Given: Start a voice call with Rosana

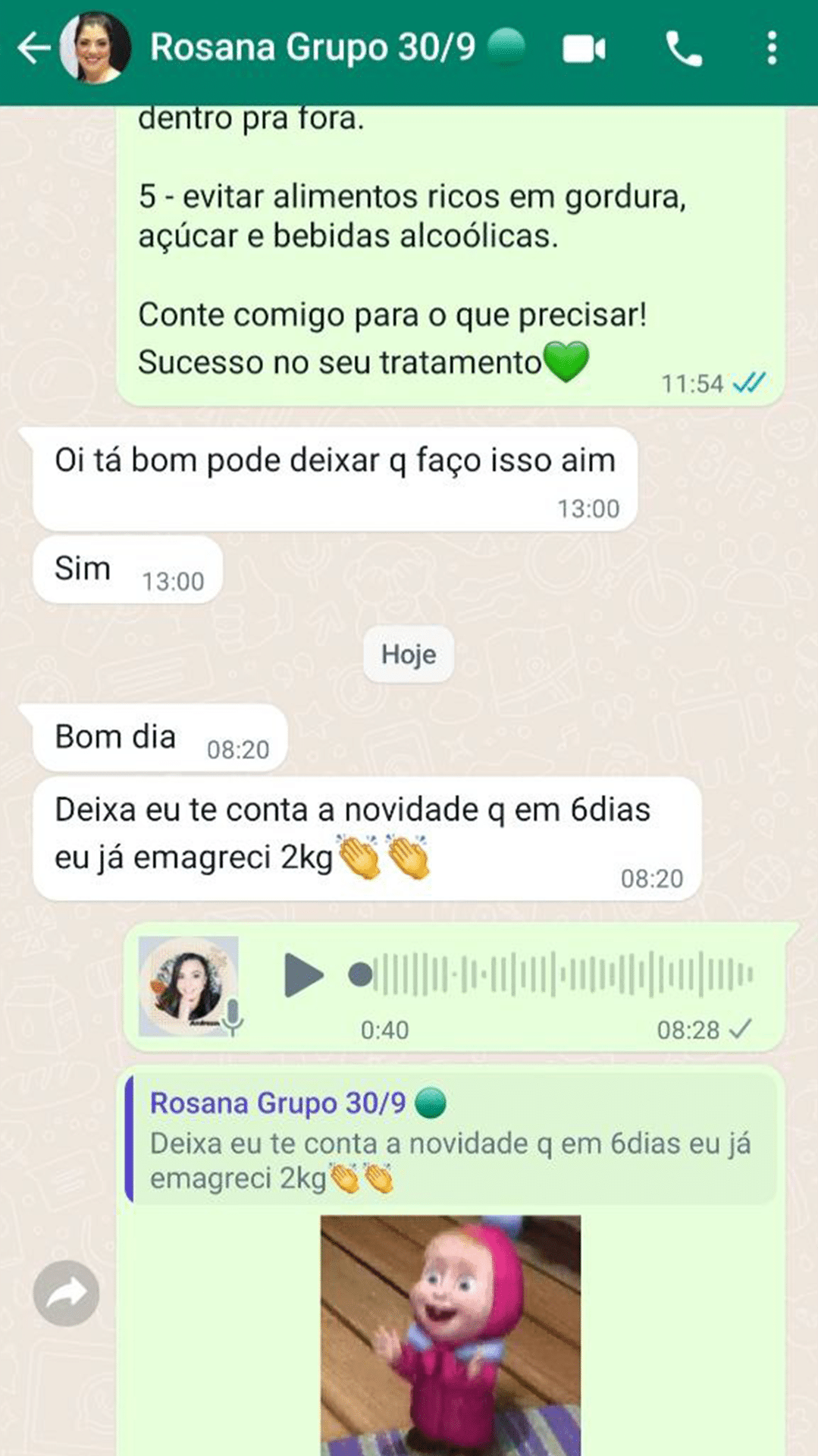Looking at the screenshot, I should coord(683,49).
